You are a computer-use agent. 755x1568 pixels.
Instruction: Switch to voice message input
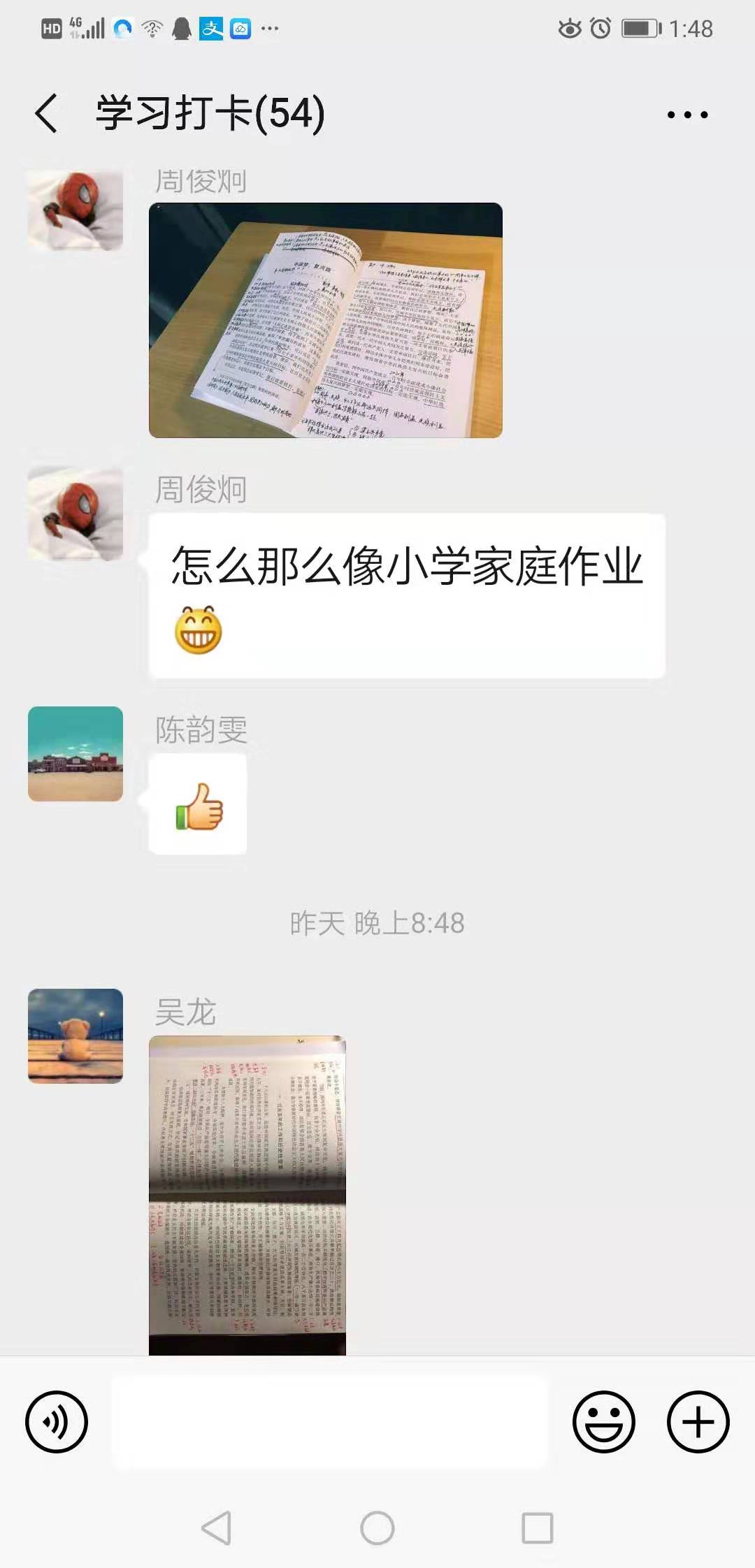[57, 1422]
